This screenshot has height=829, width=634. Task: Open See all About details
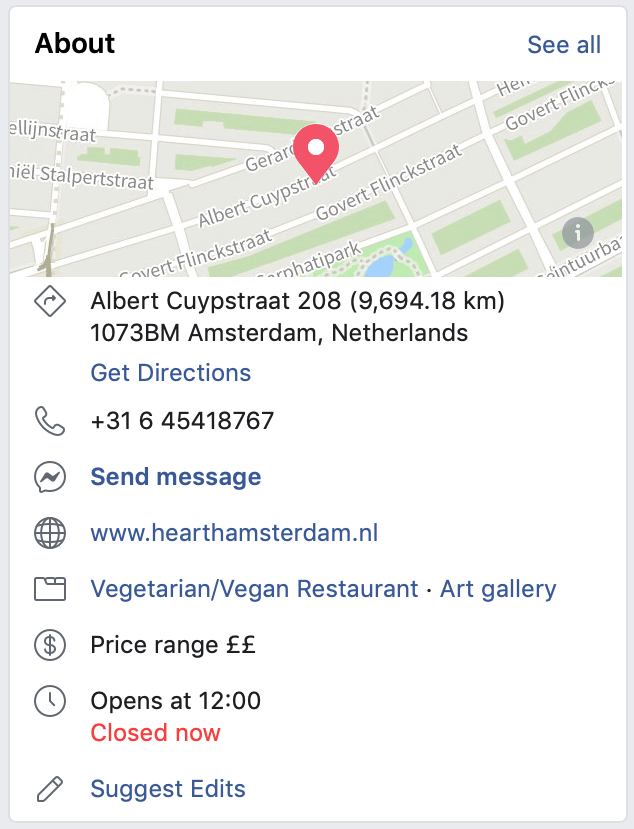pyautogui.click(x=564, y=45)
